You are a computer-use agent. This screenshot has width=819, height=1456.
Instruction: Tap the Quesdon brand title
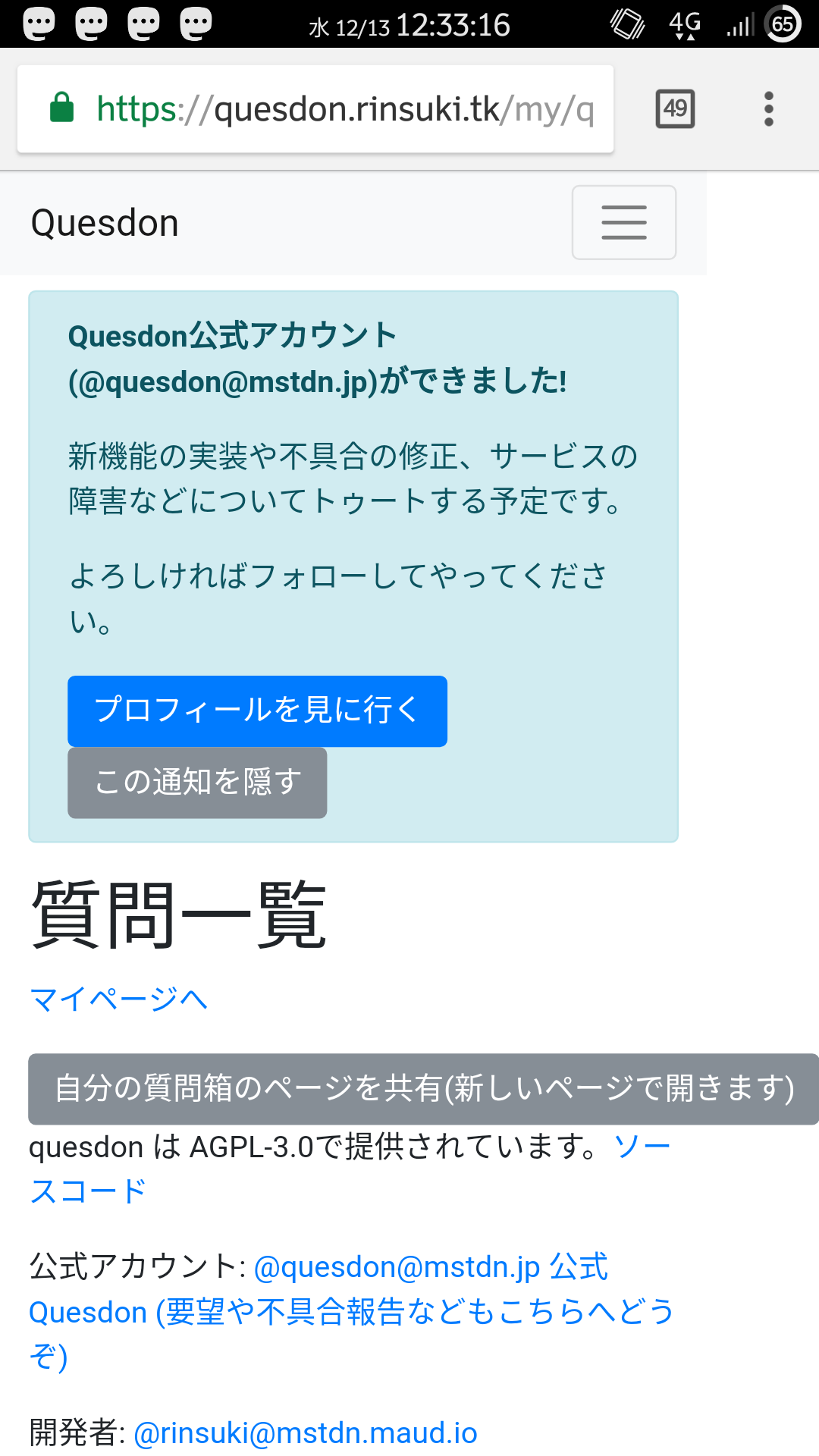[x=105, y=223]
